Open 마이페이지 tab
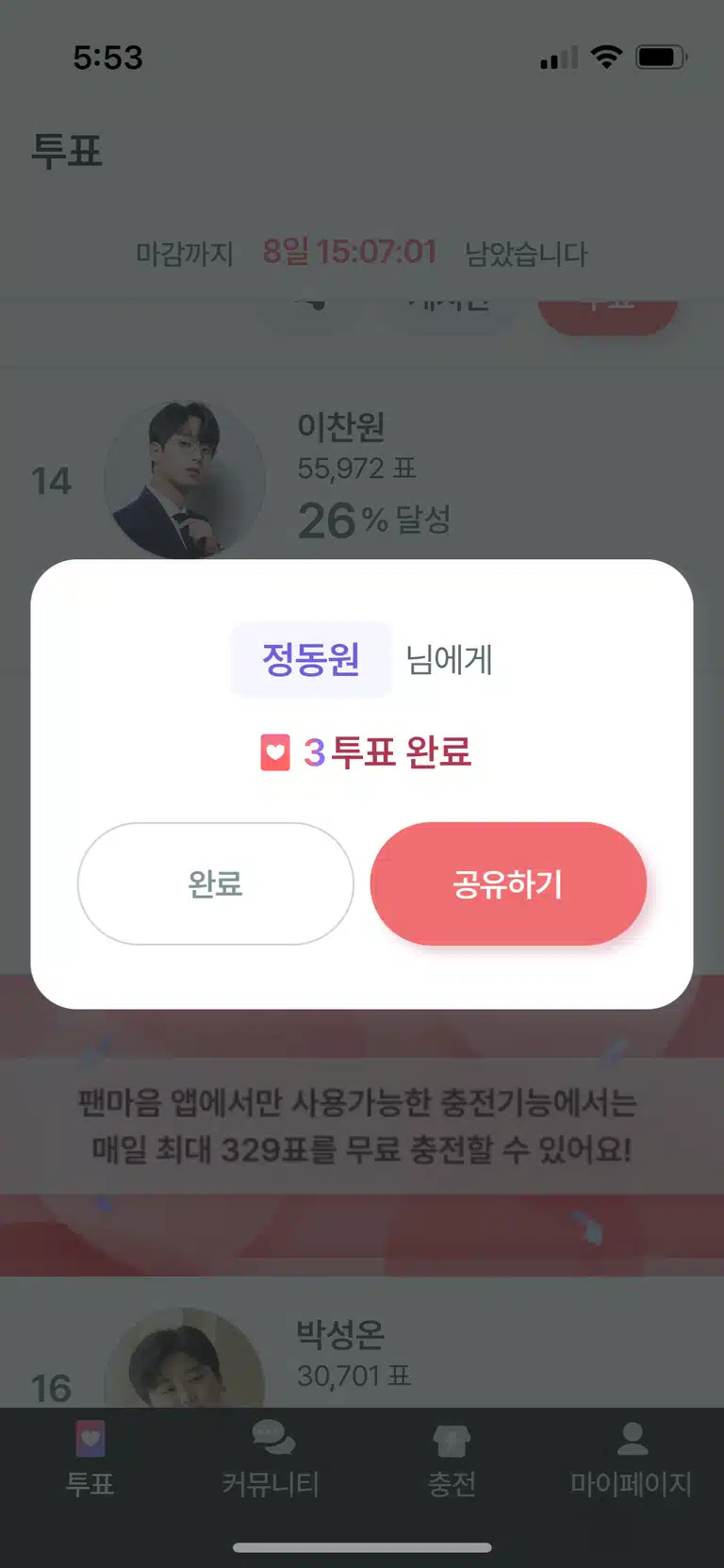724x1568 pixels. (x=633, y=1459)
